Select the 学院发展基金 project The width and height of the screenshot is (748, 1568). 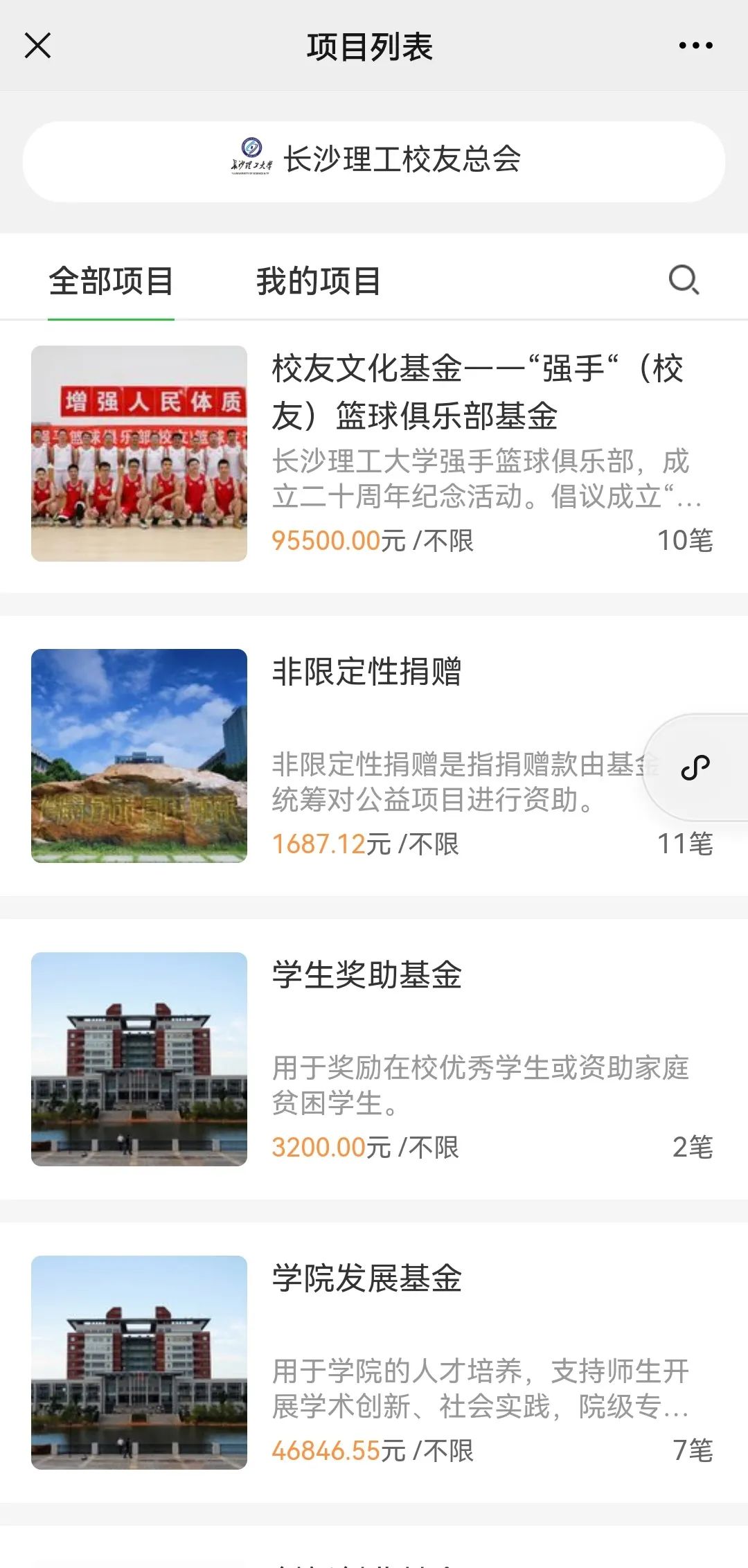pos(374,1362)
